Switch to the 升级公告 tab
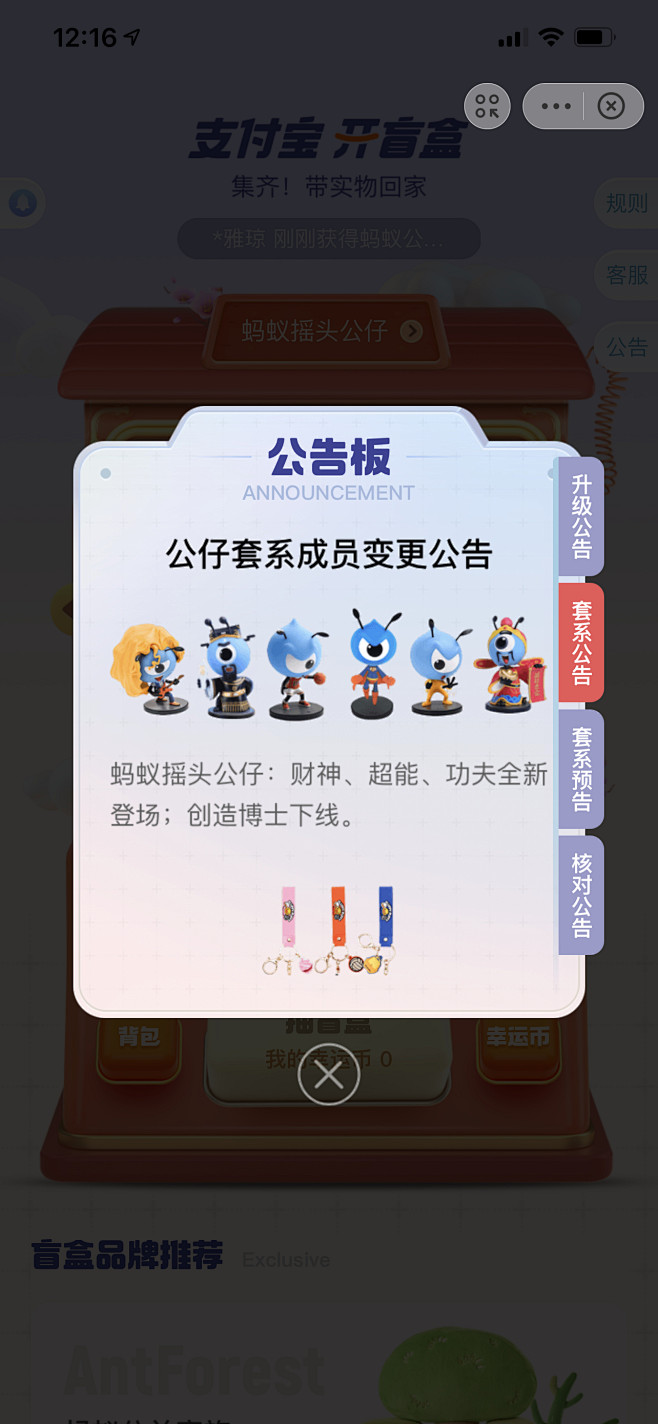The height and width of the screenshot is (1424, 658). tap(581, 516)
